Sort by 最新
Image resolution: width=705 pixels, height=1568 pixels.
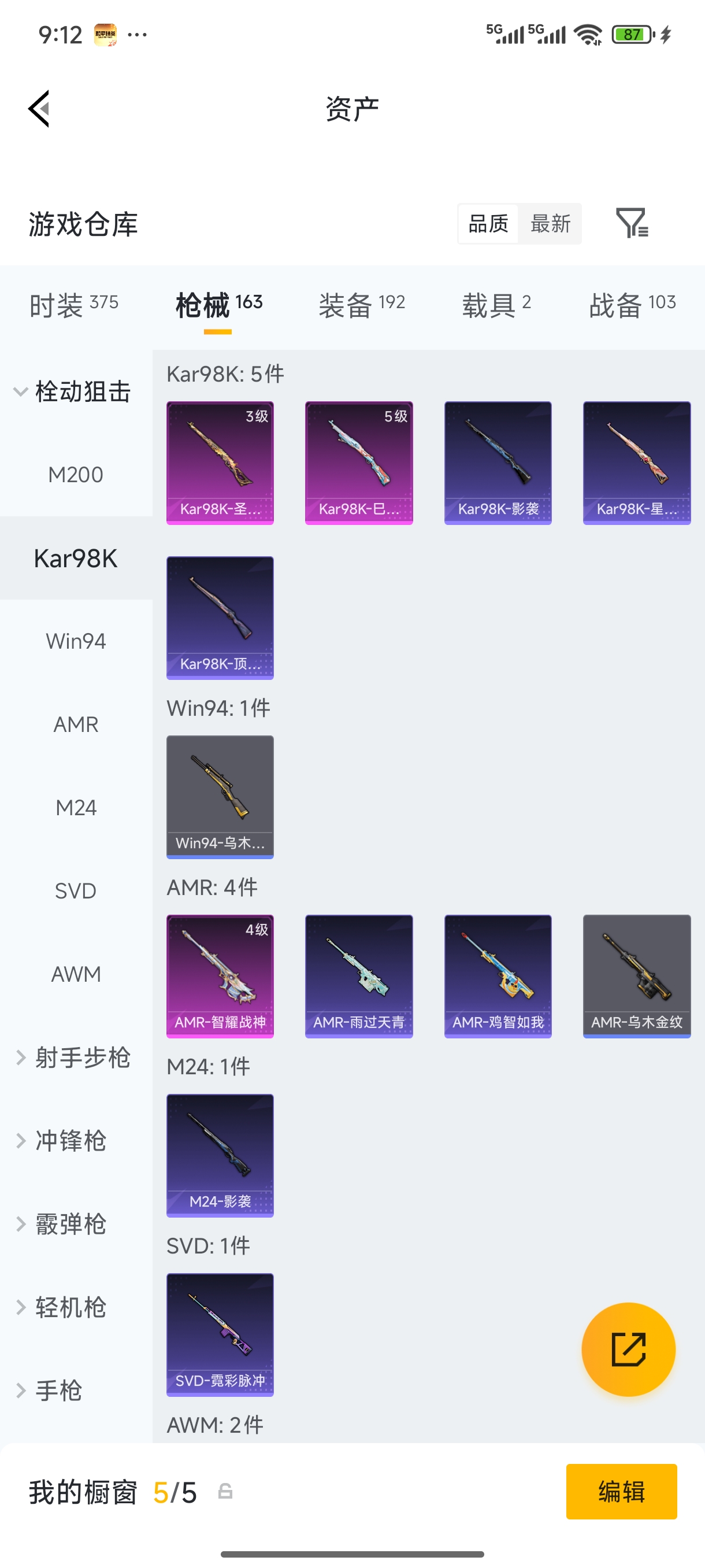point(550,223)
